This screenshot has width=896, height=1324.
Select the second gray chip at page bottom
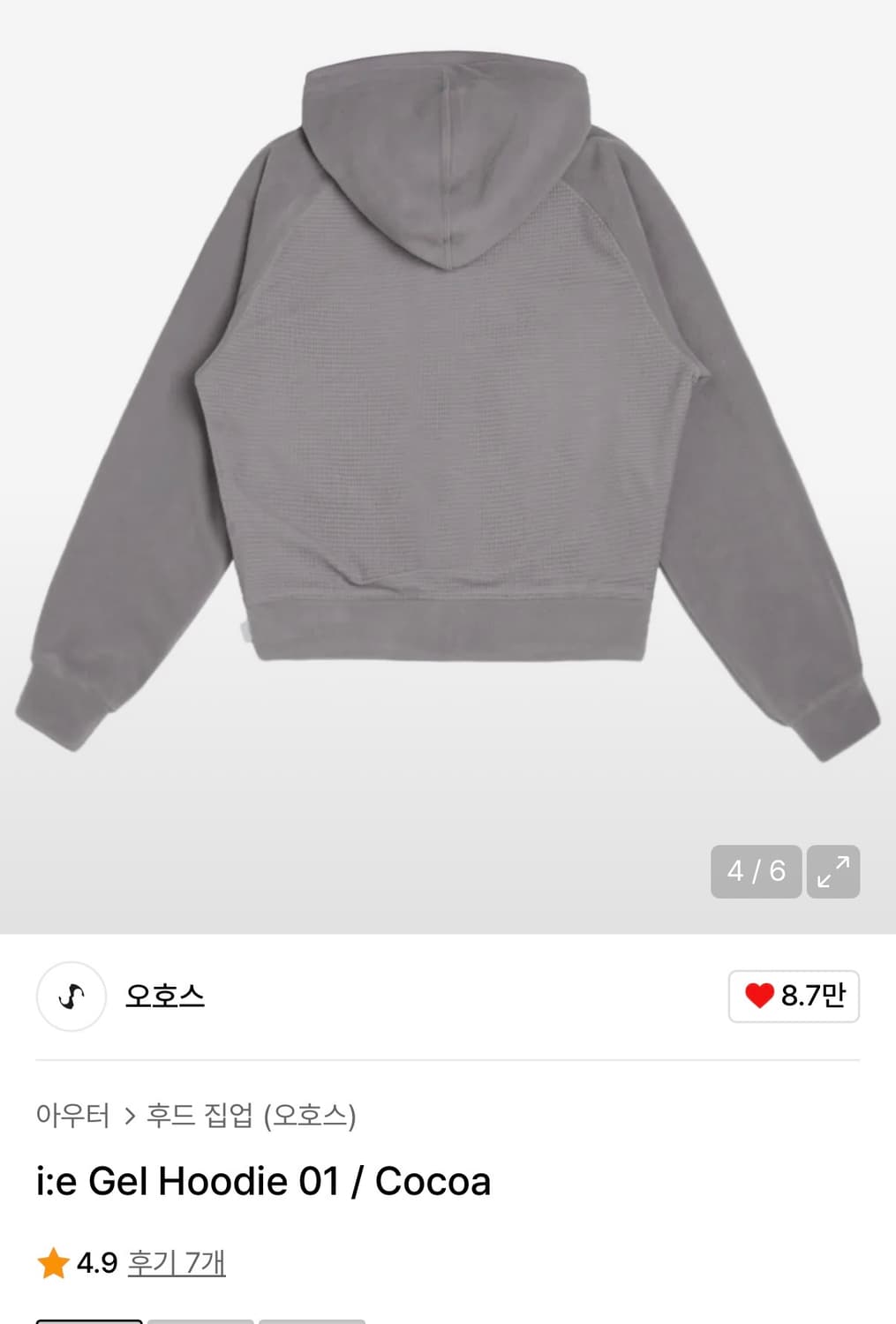(x=200, y=1320)
